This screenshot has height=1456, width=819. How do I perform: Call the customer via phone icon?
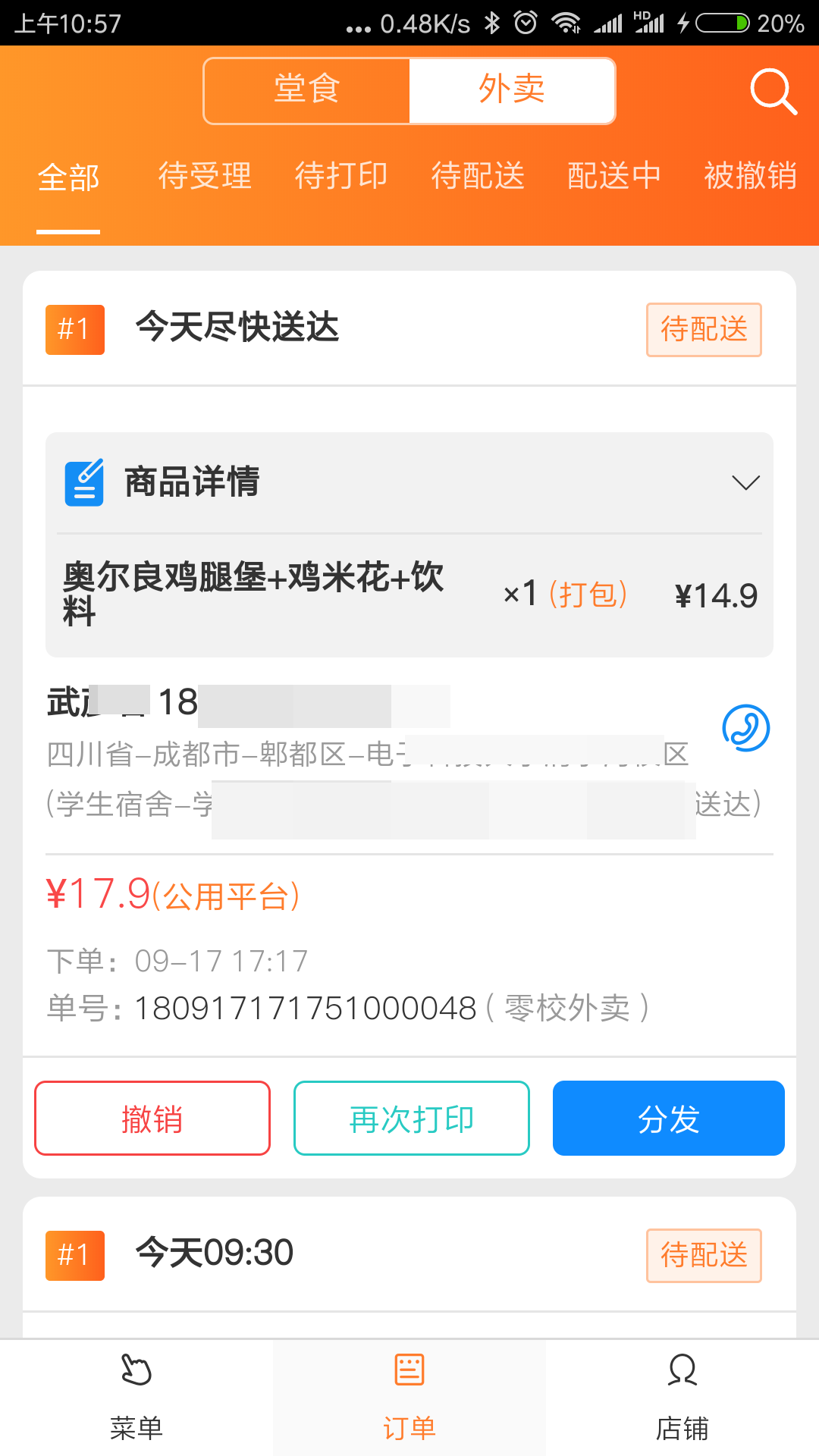[745, 728]
